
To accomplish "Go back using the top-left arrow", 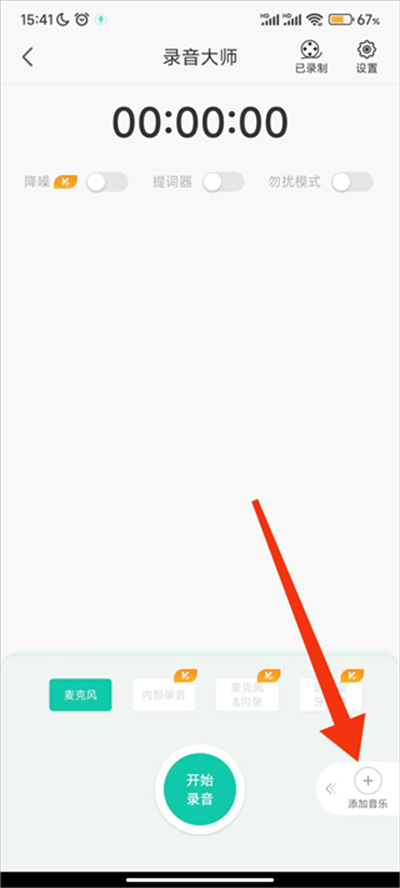I will 28,58.
